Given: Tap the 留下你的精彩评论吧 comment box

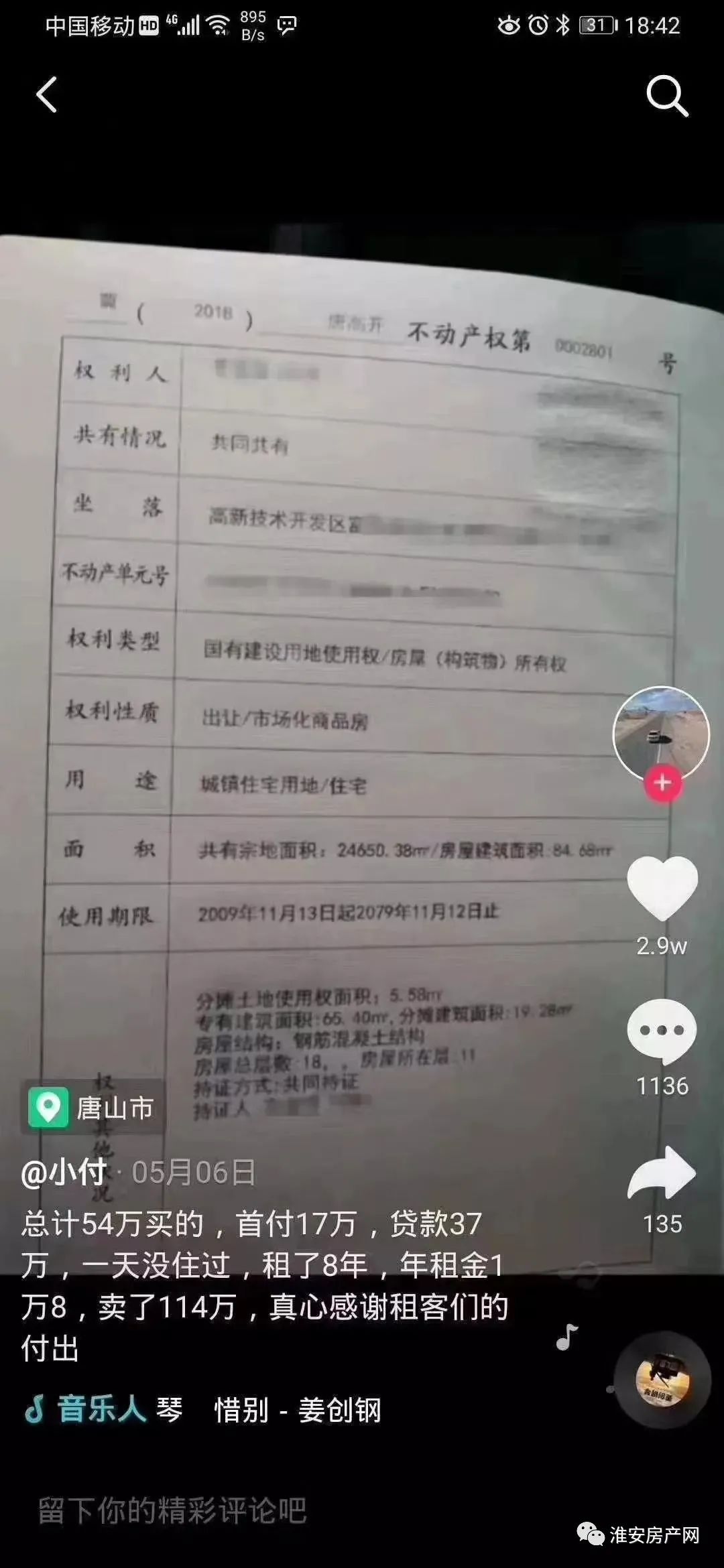Looking at the screenshot, I should coord(172,1511).
